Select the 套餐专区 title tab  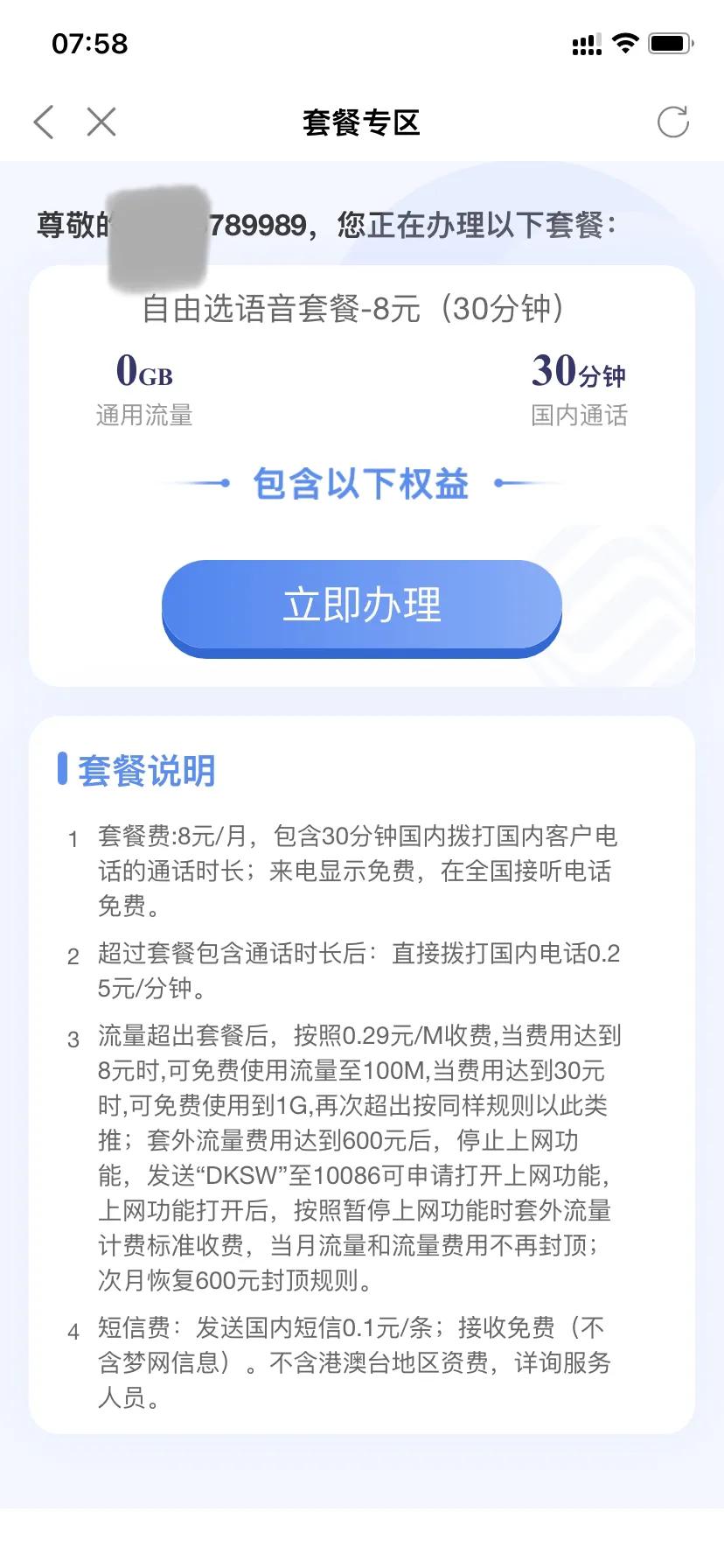362,122
